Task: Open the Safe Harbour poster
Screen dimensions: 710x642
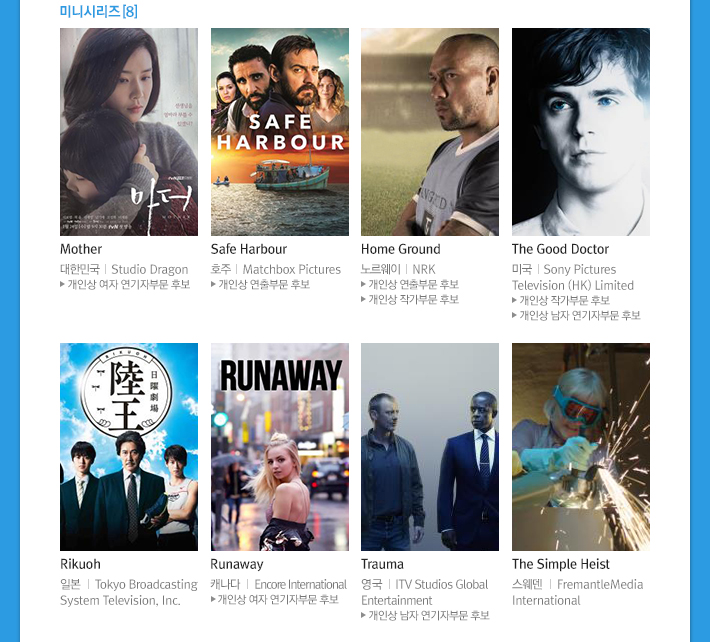Action: click(x=279, y=132)
